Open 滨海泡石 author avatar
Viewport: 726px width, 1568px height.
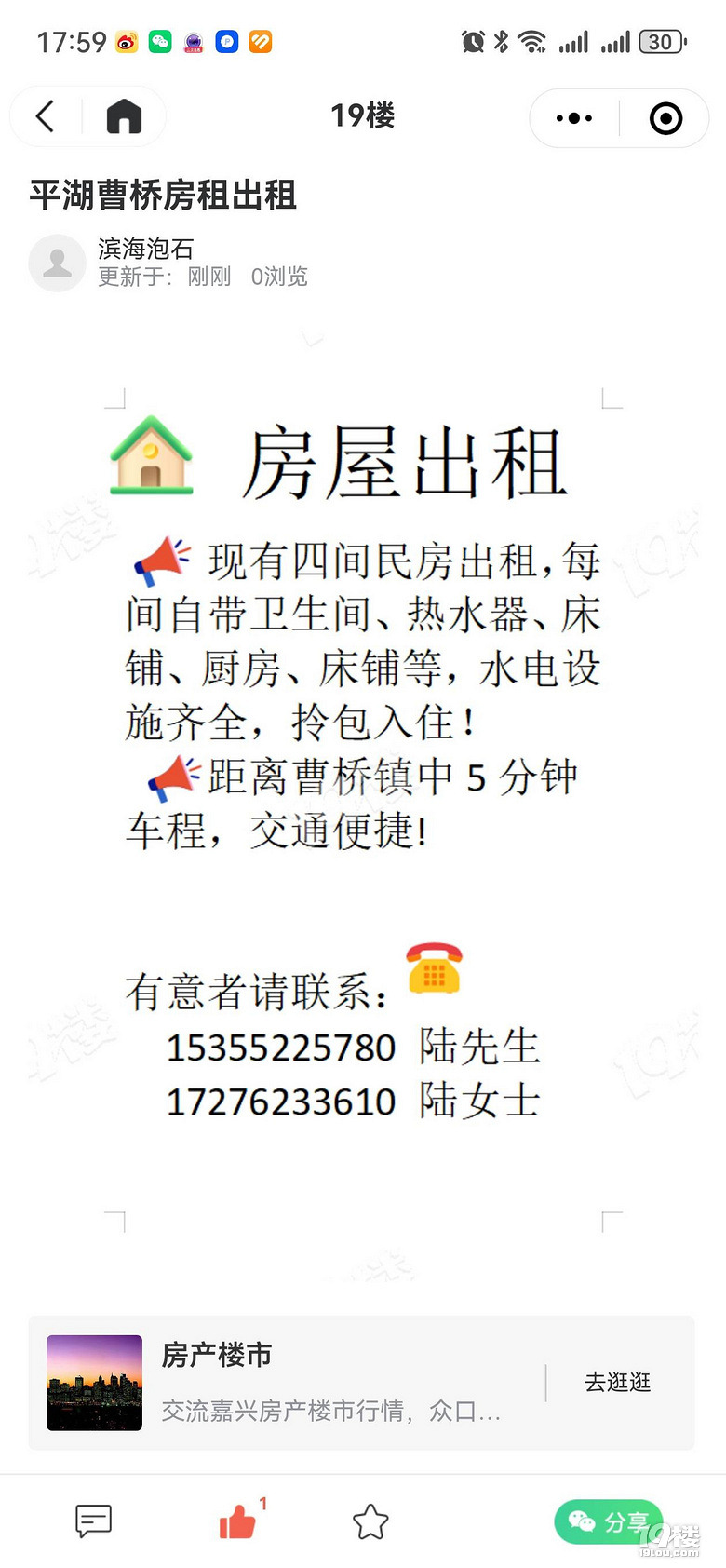57,263
